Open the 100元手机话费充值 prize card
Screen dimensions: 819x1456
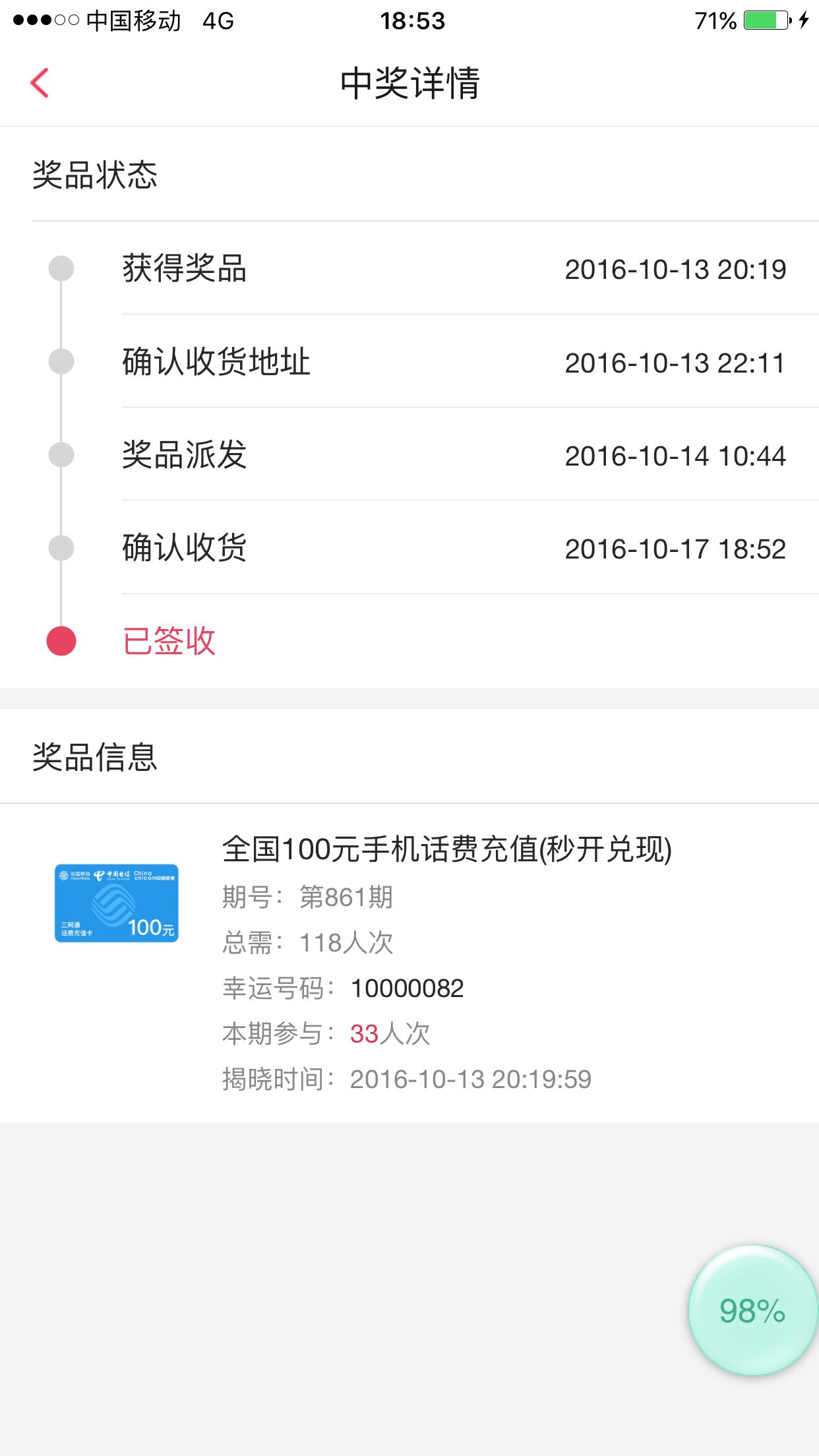pyautogui.click(x=409, y=963)
